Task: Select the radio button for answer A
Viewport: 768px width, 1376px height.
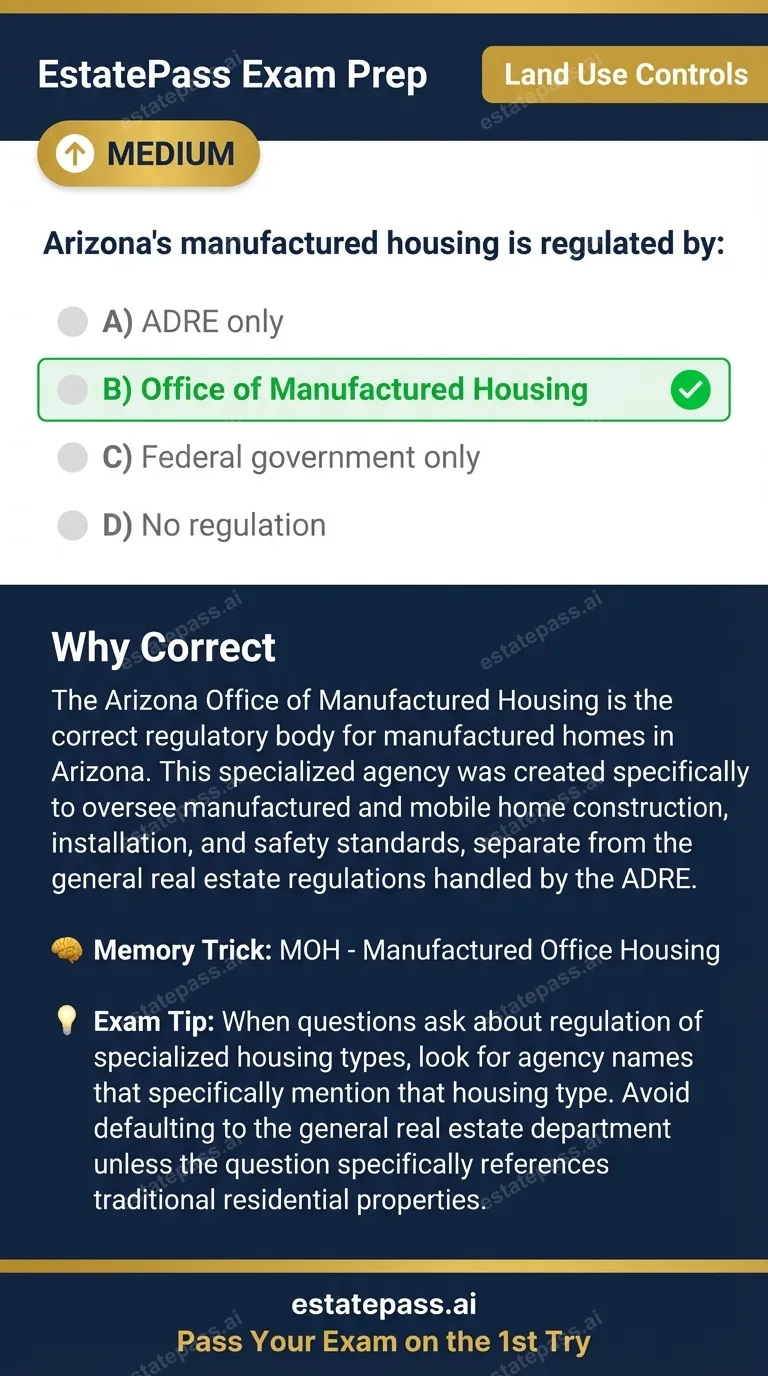Action: (x=72, y=321)
